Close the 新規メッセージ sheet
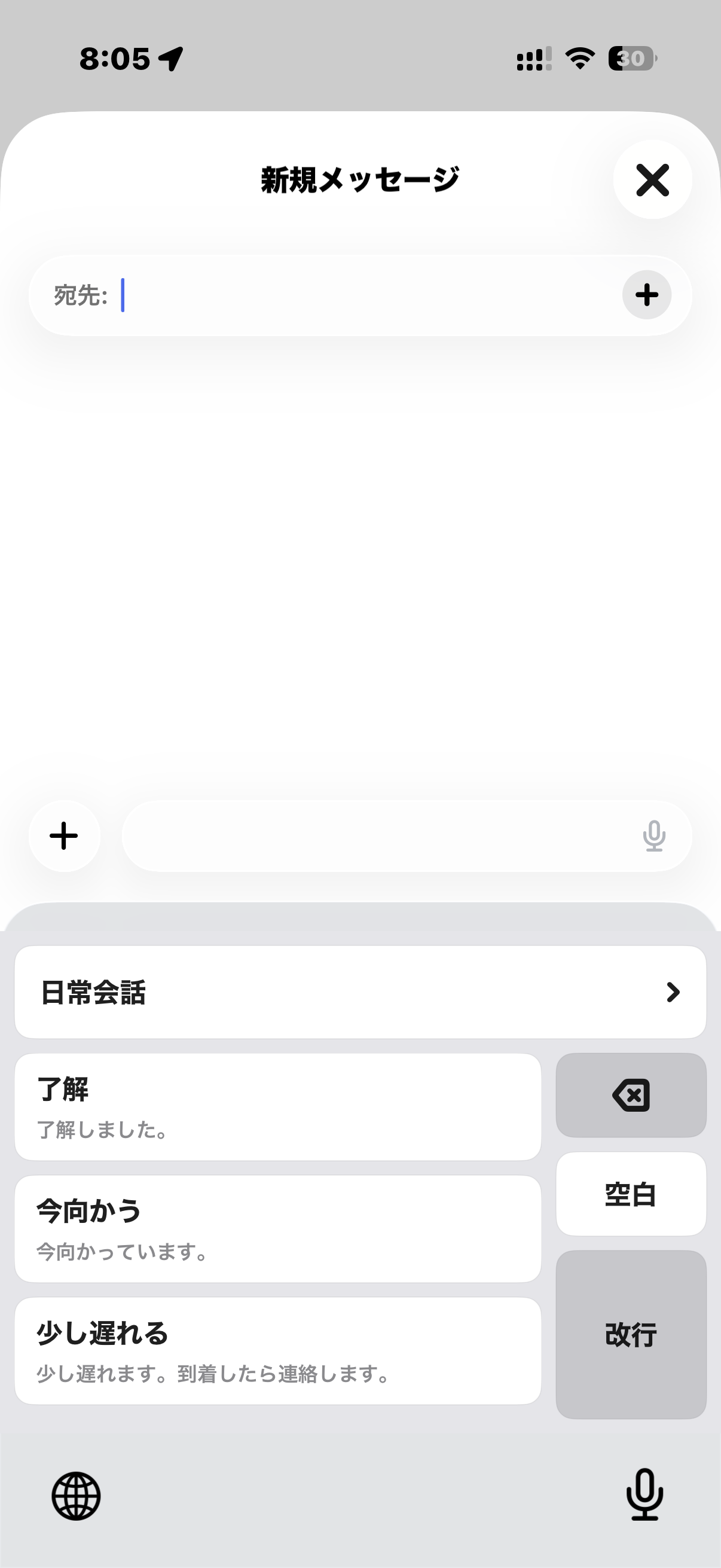 coord(652,180)
